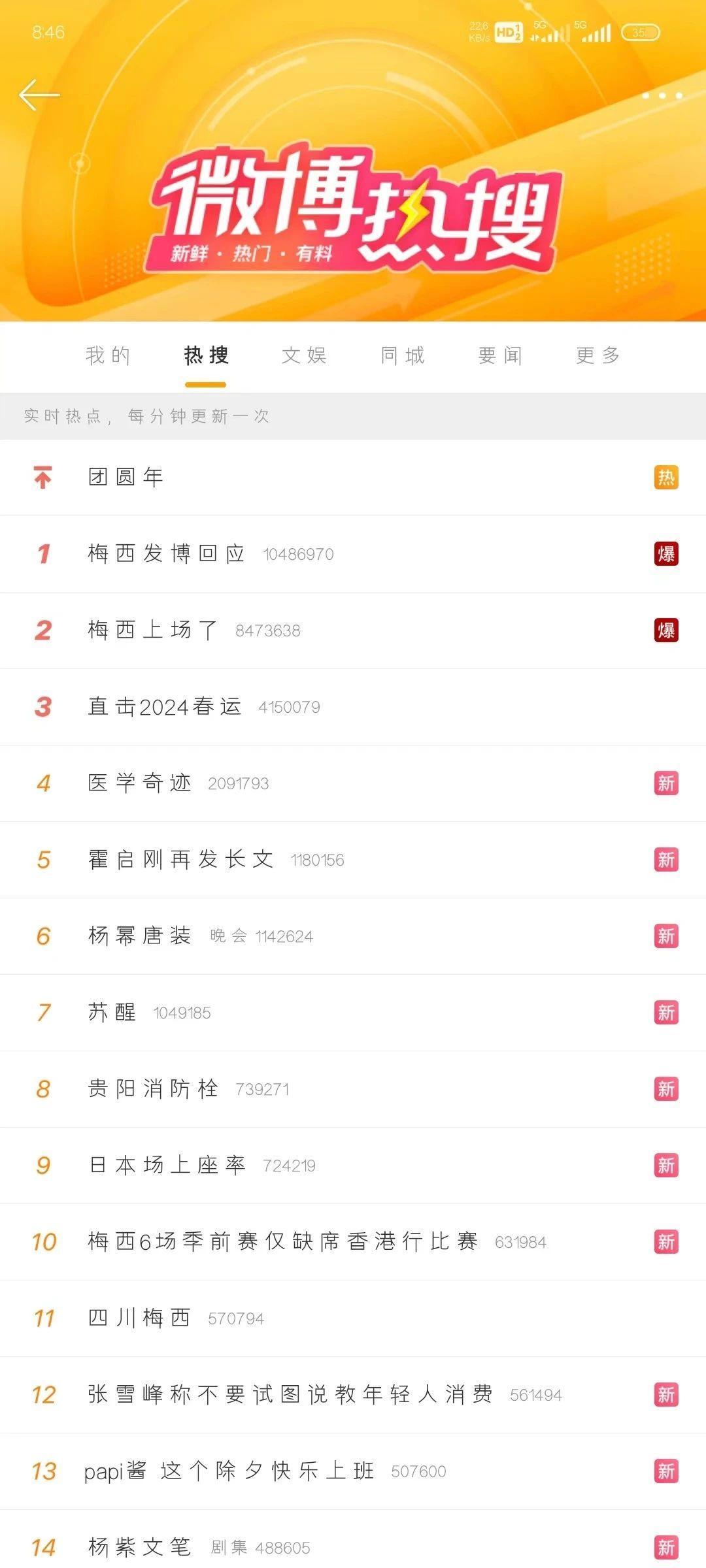Open the topic 直击2024春运
This screenshot has height=1568, width=706.
(165, 707)
